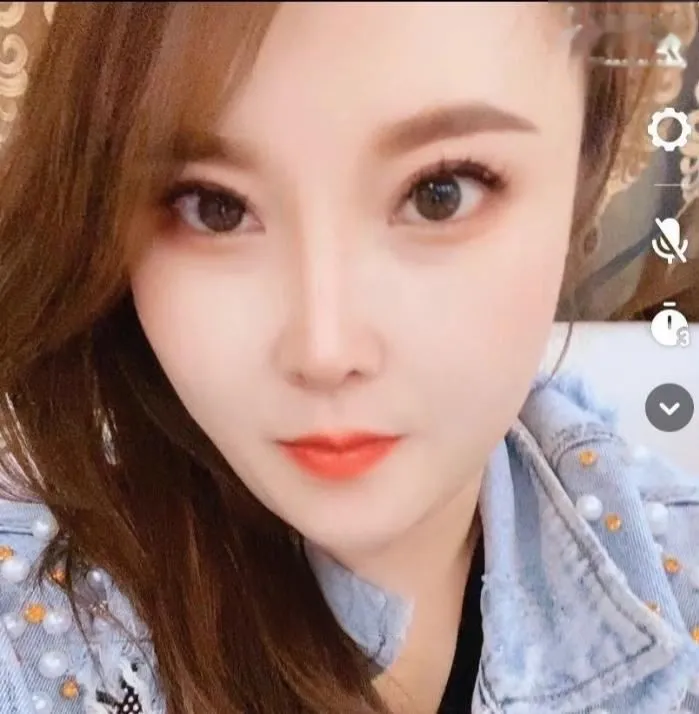699x714 pixels.
Task: Open the camera settings gear
Action: point(668,131)
